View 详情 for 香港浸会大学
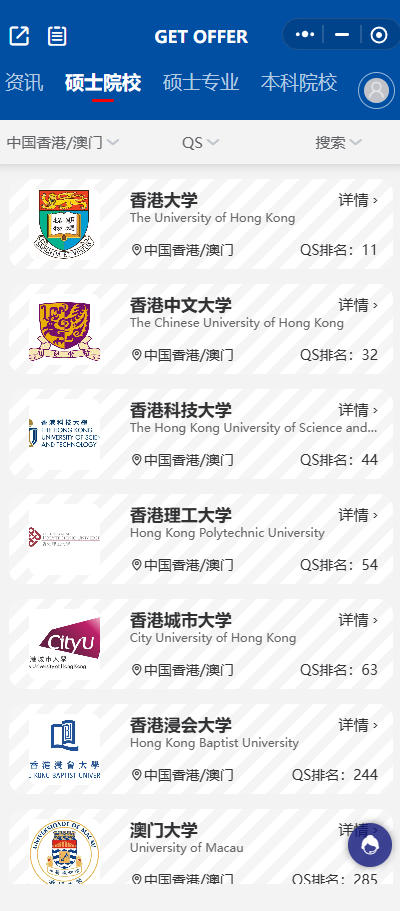This screenshot has height=911, width=400. pos(358,725)
